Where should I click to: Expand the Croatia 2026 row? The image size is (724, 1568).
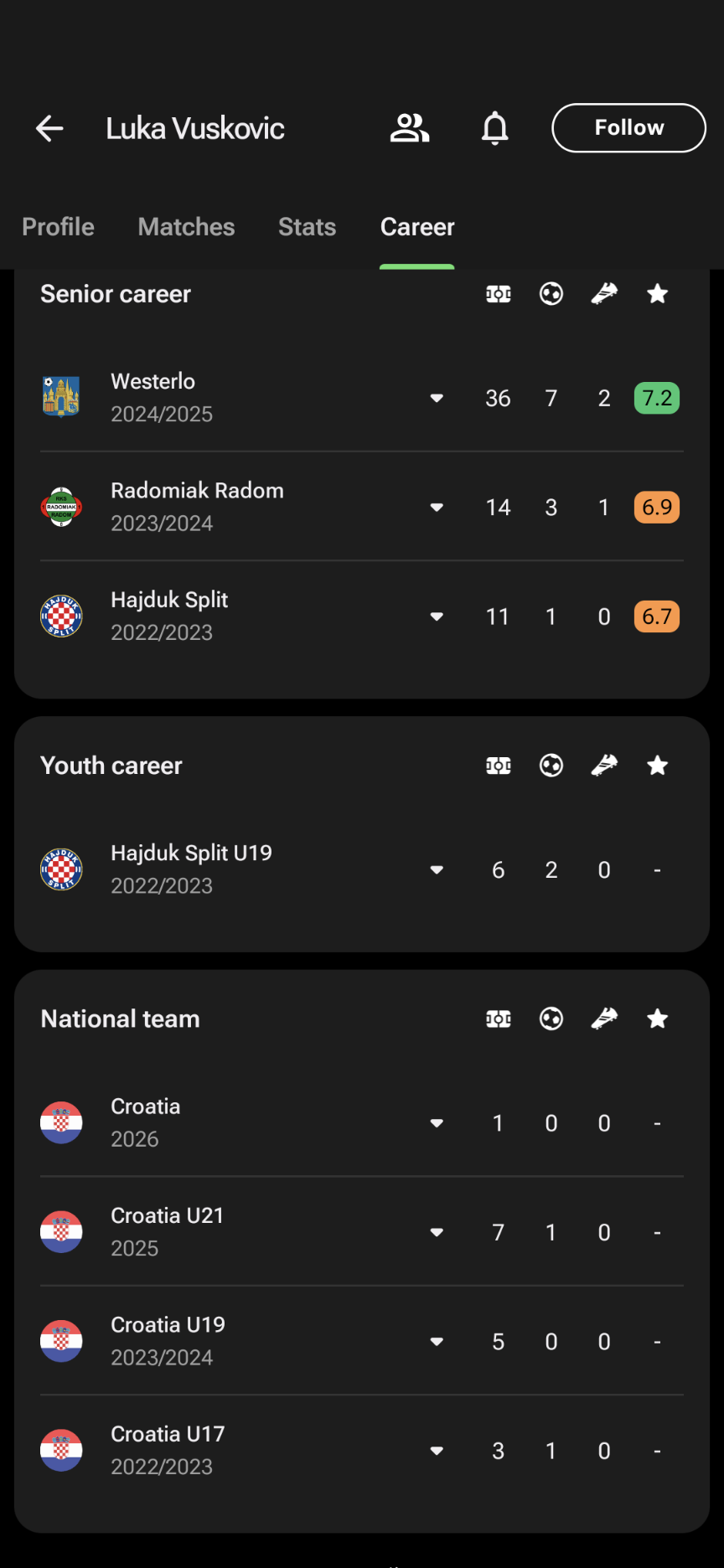point(437,1123)
